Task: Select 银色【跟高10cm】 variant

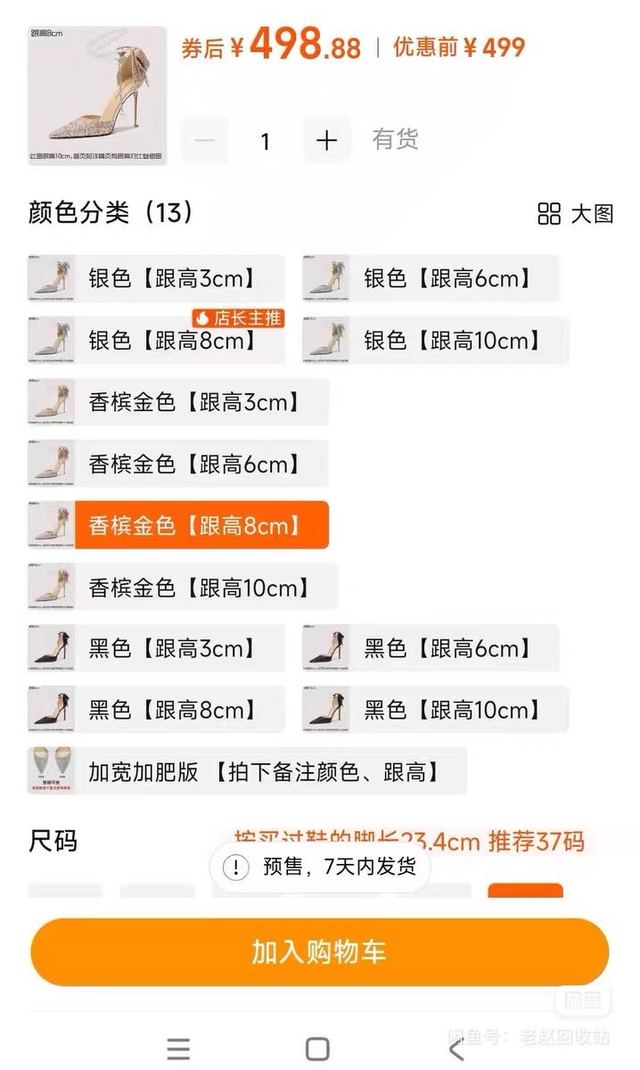Action: [436, 341]
